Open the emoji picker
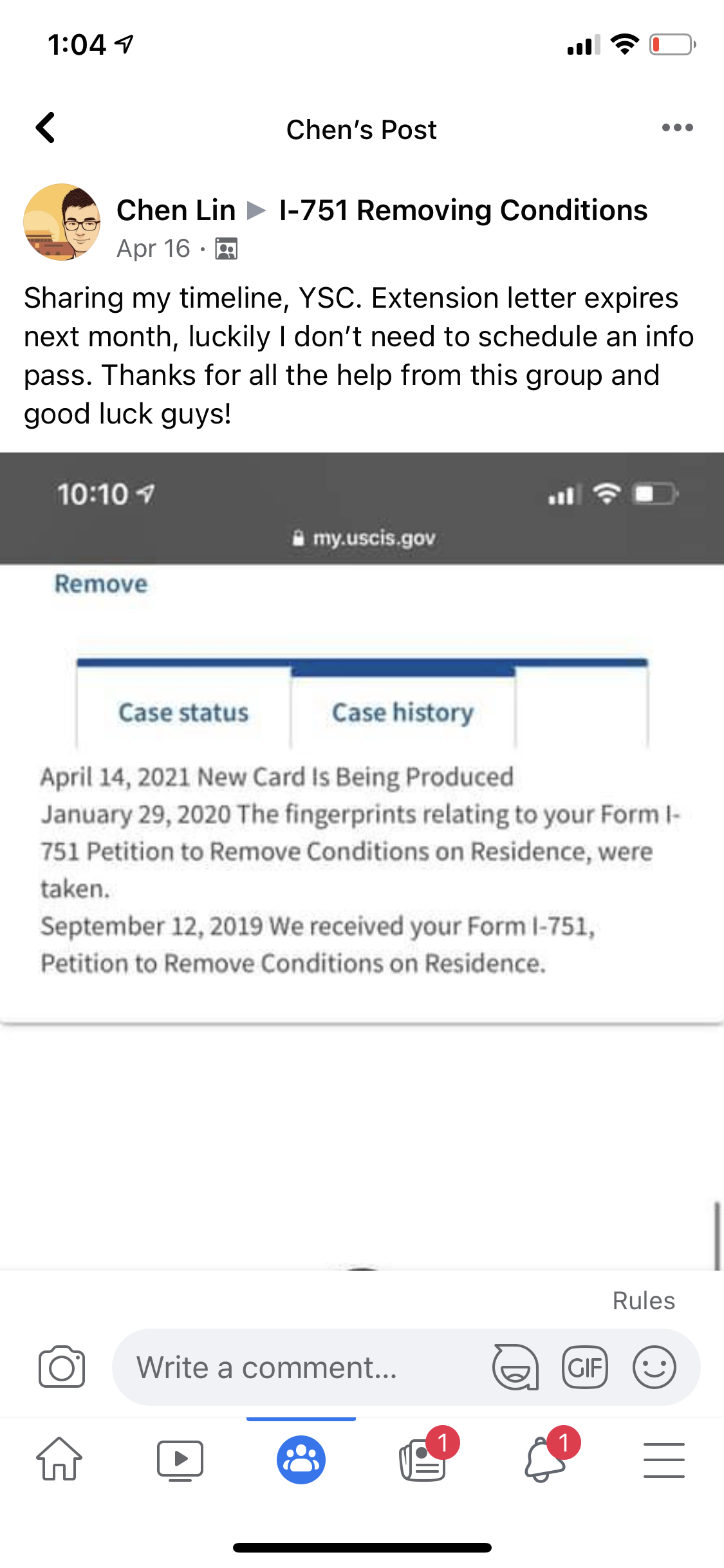 654,1367
